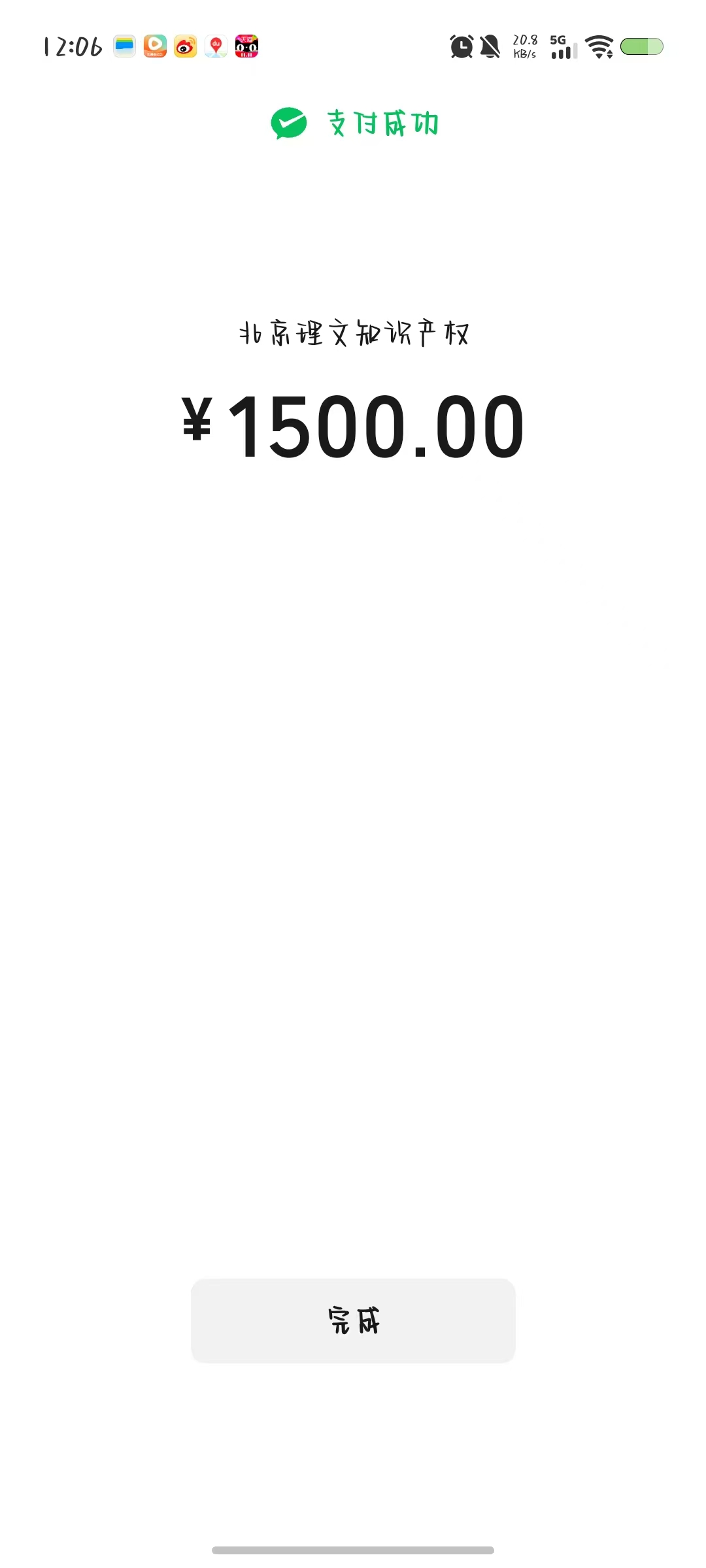Tap the 完成 button to finish
Viewport: 706px width, 1568px height.
353,1320
